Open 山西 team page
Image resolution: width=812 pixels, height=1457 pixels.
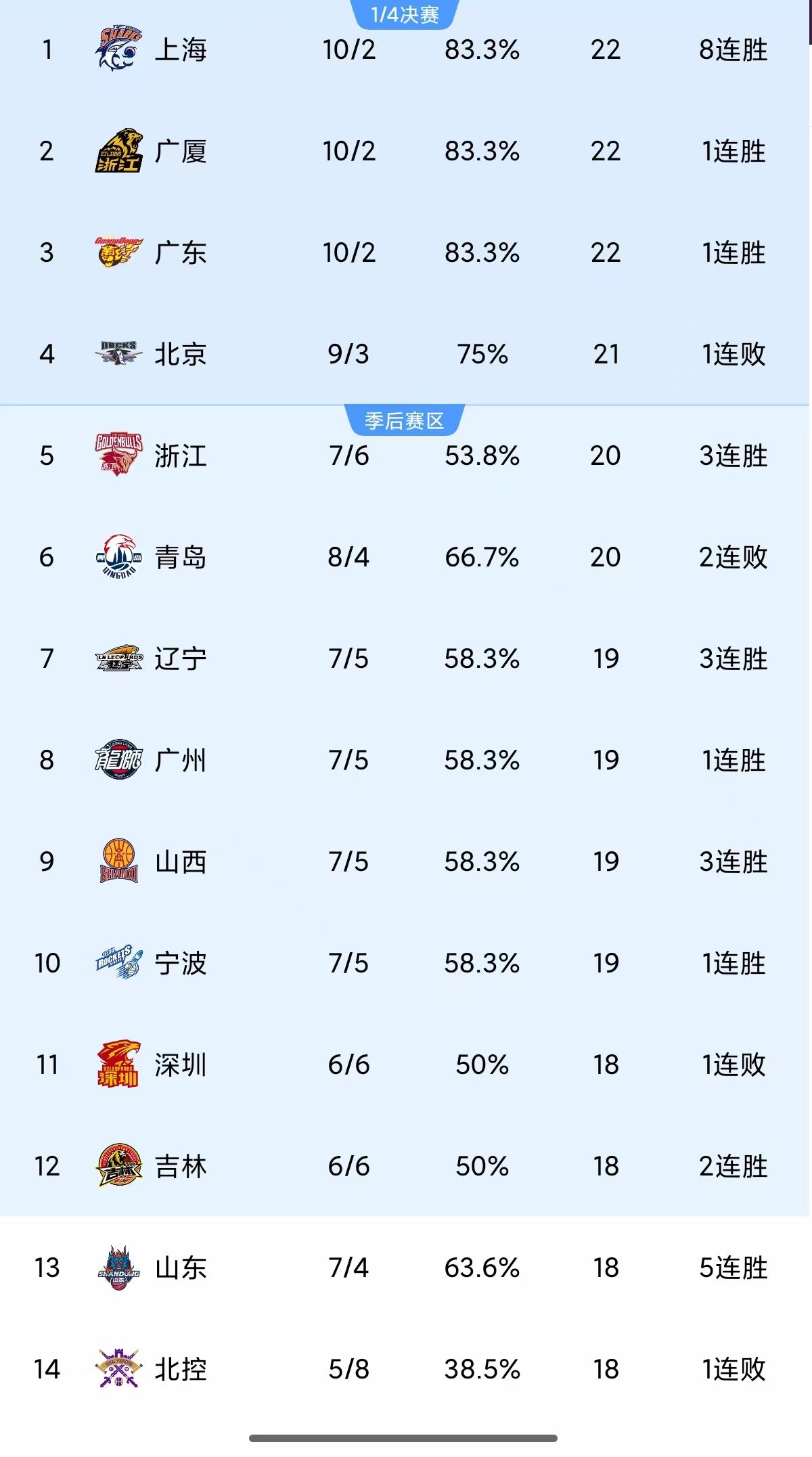point(180,862)
